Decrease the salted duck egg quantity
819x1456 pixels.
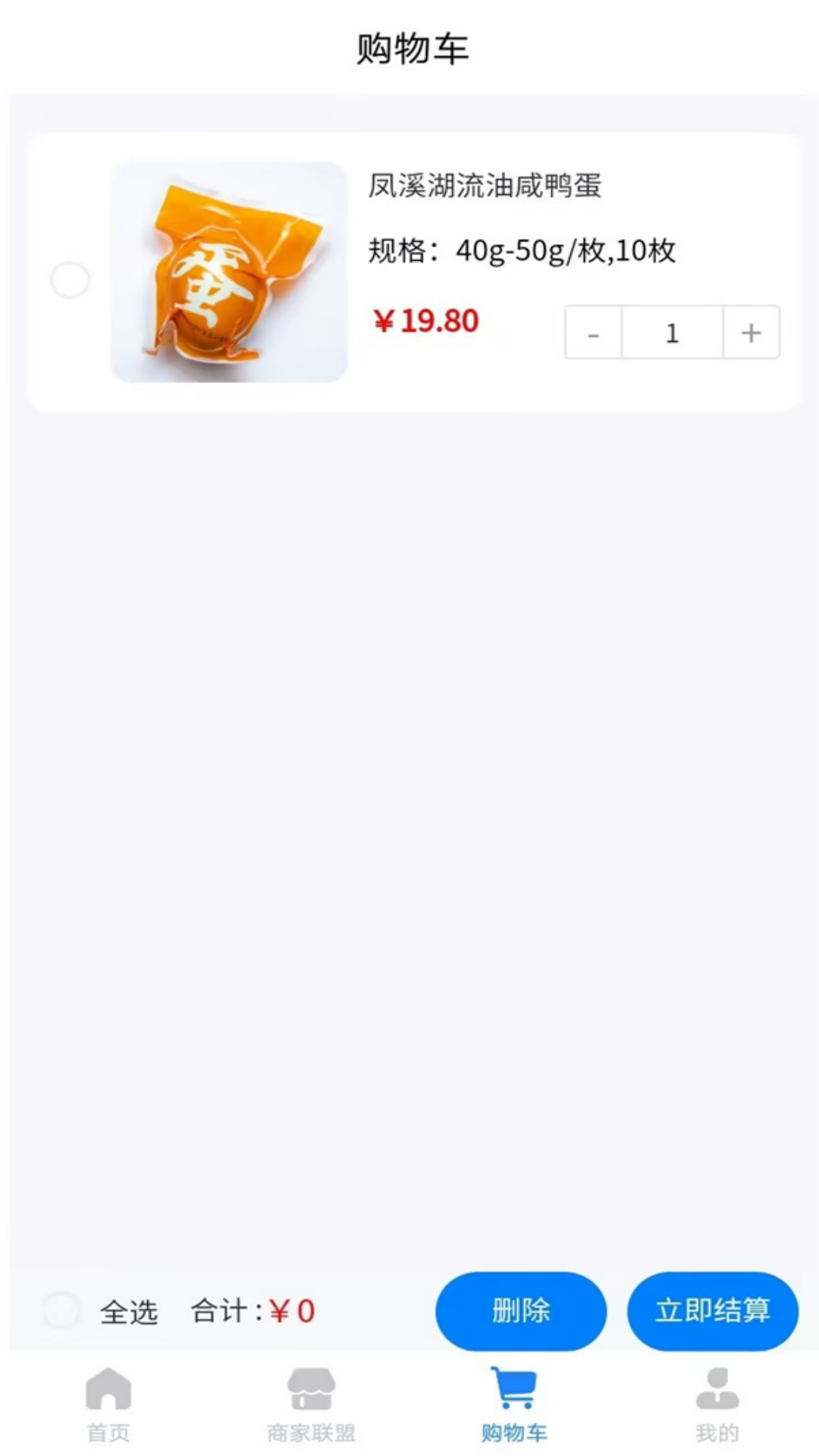594,333
